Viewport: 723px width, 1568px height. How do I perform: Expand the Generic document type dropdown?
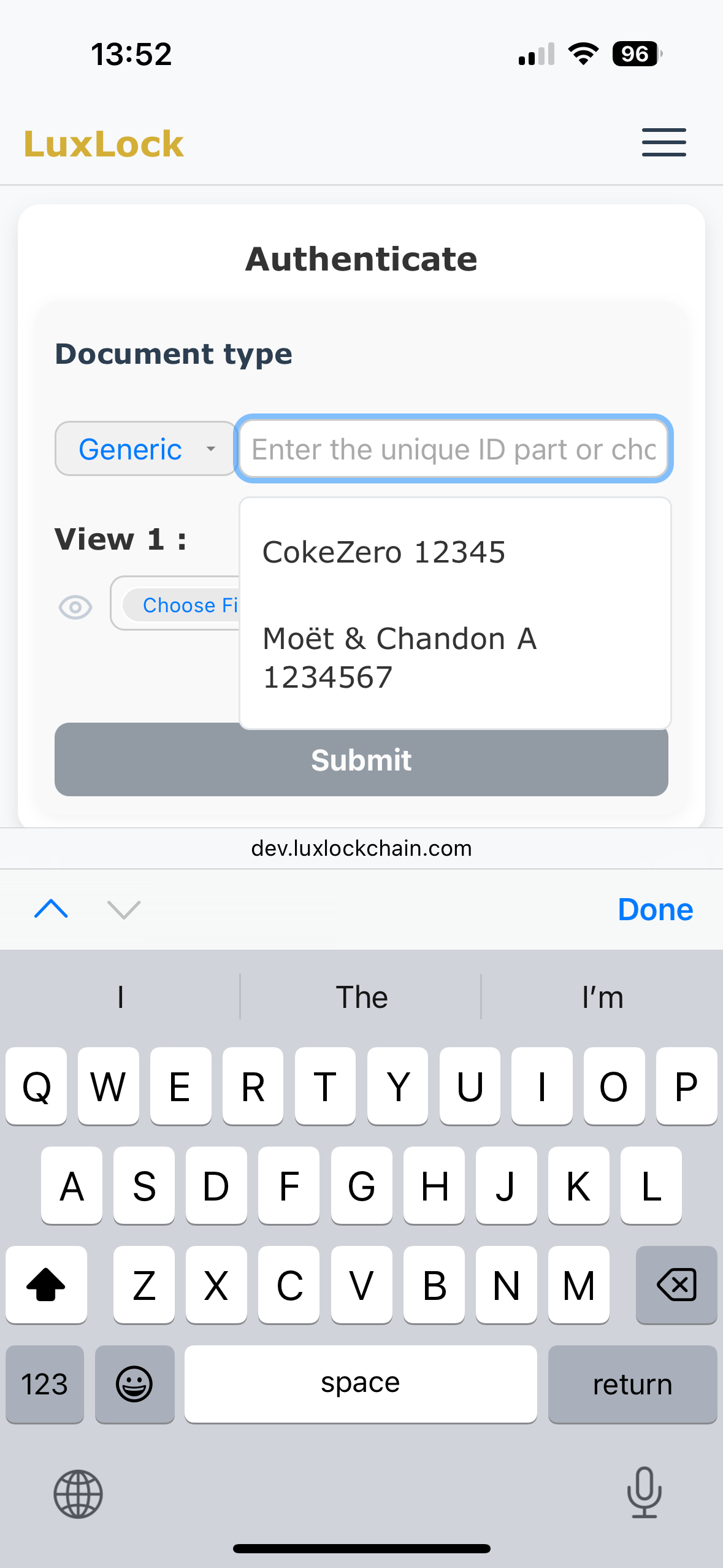146,449
